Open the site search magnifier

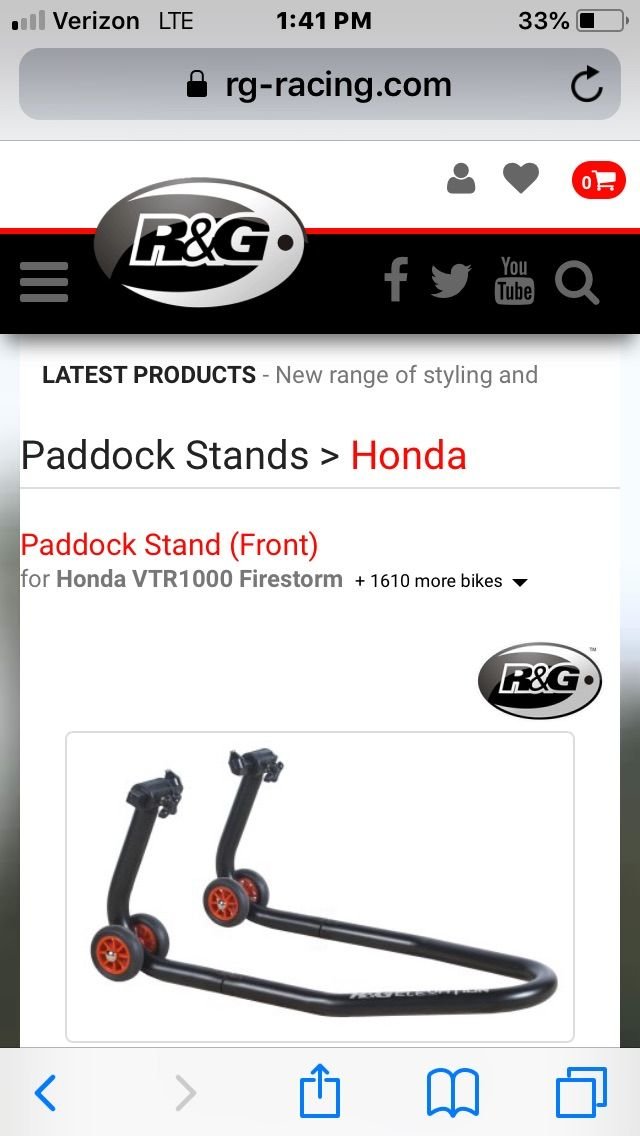click(x=577, y=281)
